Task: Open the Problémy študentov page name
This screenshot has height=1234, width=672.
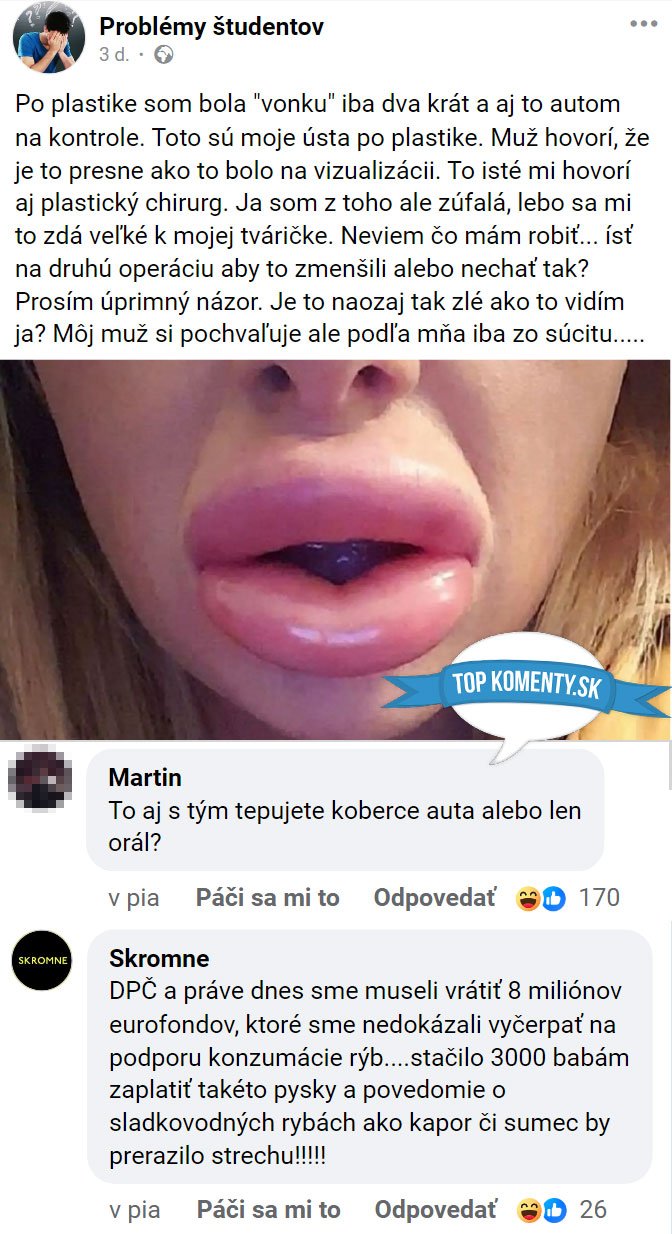Action: click(x=211, y=27)
